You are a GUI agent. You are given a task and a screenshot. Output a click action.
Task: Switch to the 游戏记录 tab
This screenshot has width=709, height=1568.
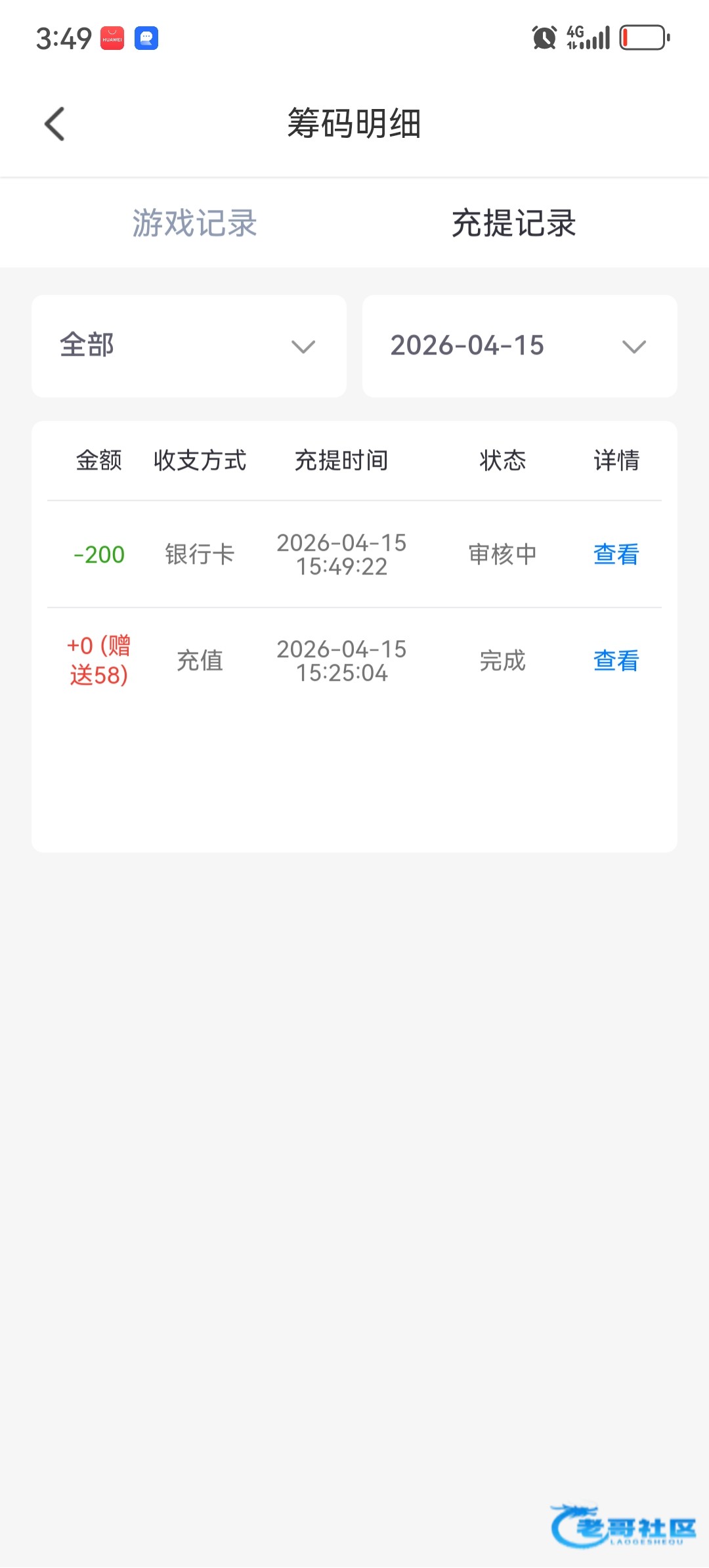[194, 223]
